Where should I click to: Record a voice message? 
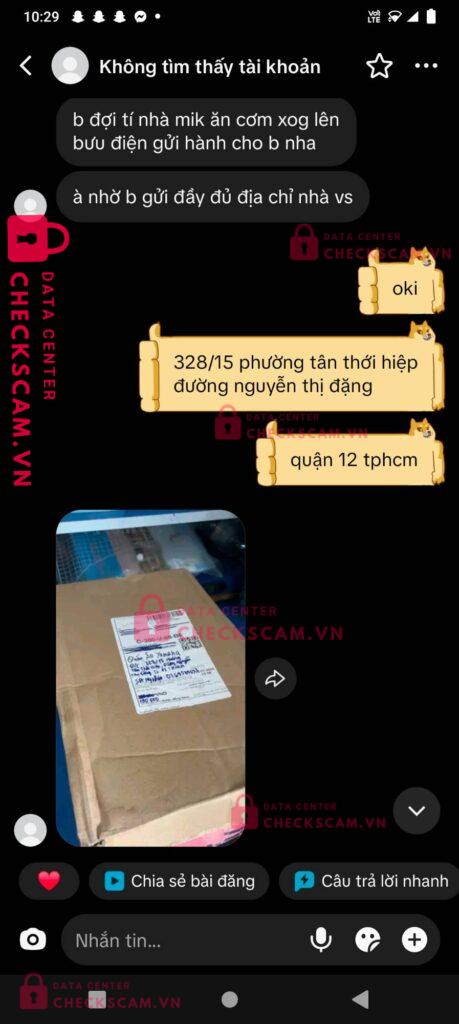pos(320,940)
